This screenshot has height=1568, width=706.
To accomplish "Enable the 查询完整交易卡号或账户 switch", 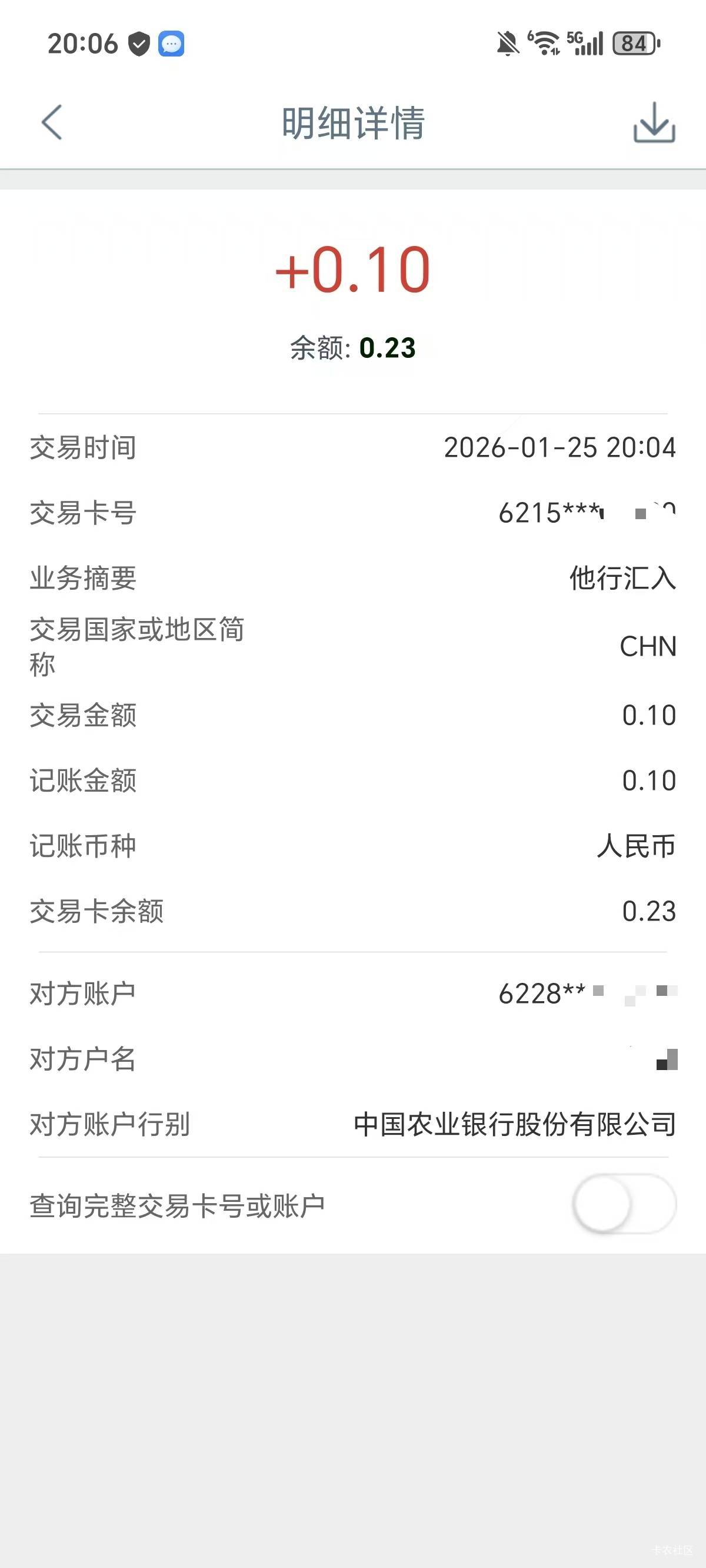I will 624,1204.
